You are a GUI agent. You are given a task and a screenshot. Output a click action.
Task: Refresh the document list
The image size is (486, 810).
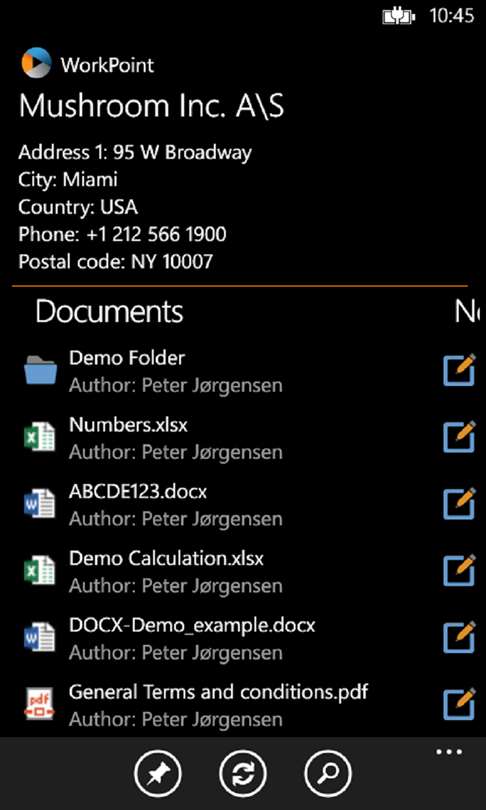click(x=243, y=774)
